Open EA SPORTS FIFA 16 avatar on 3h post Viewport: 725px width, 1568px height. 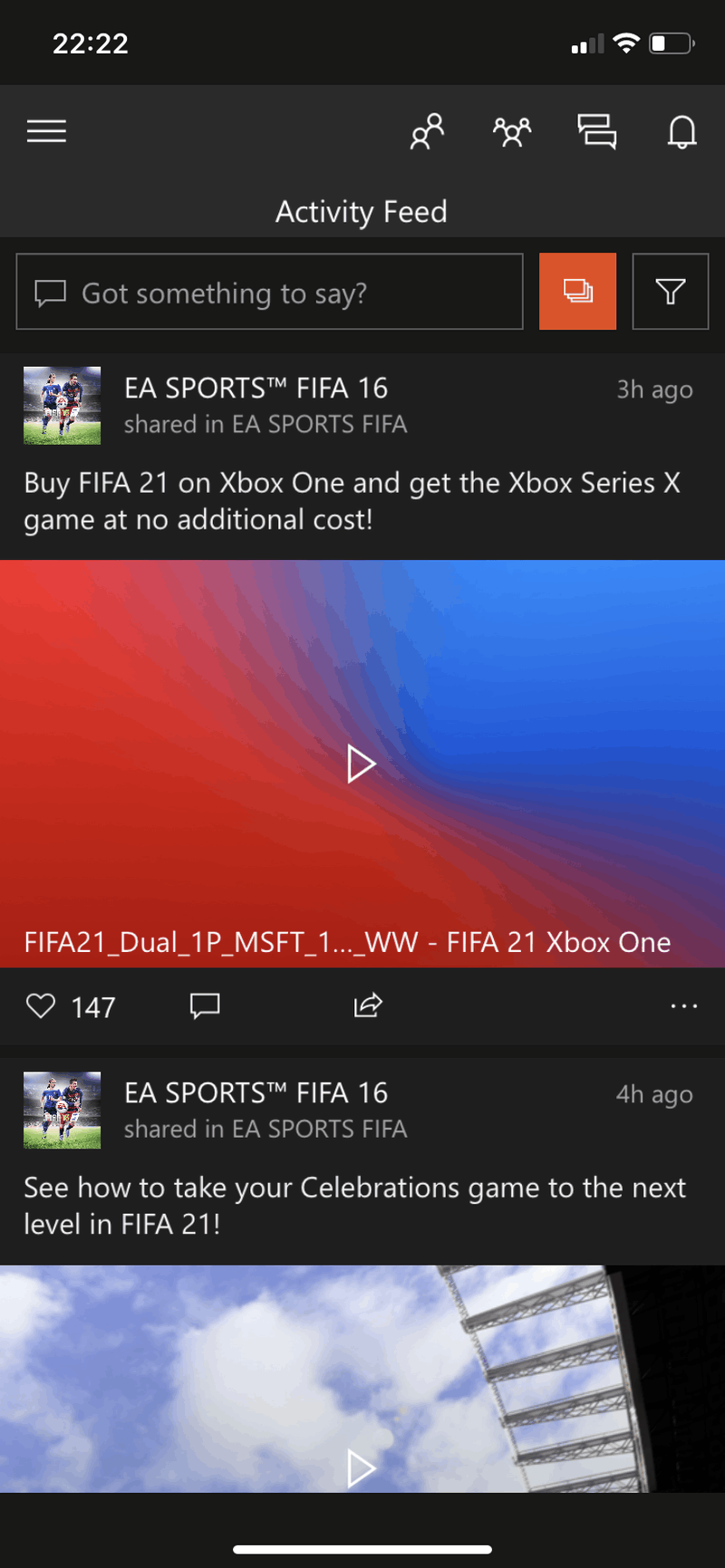[62, 405]
